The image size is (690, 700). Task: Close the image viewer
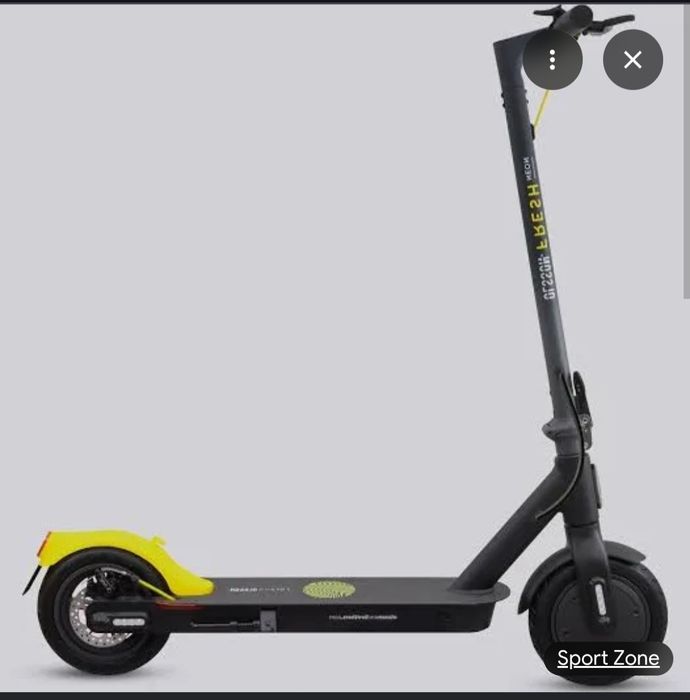coord(632,60)
